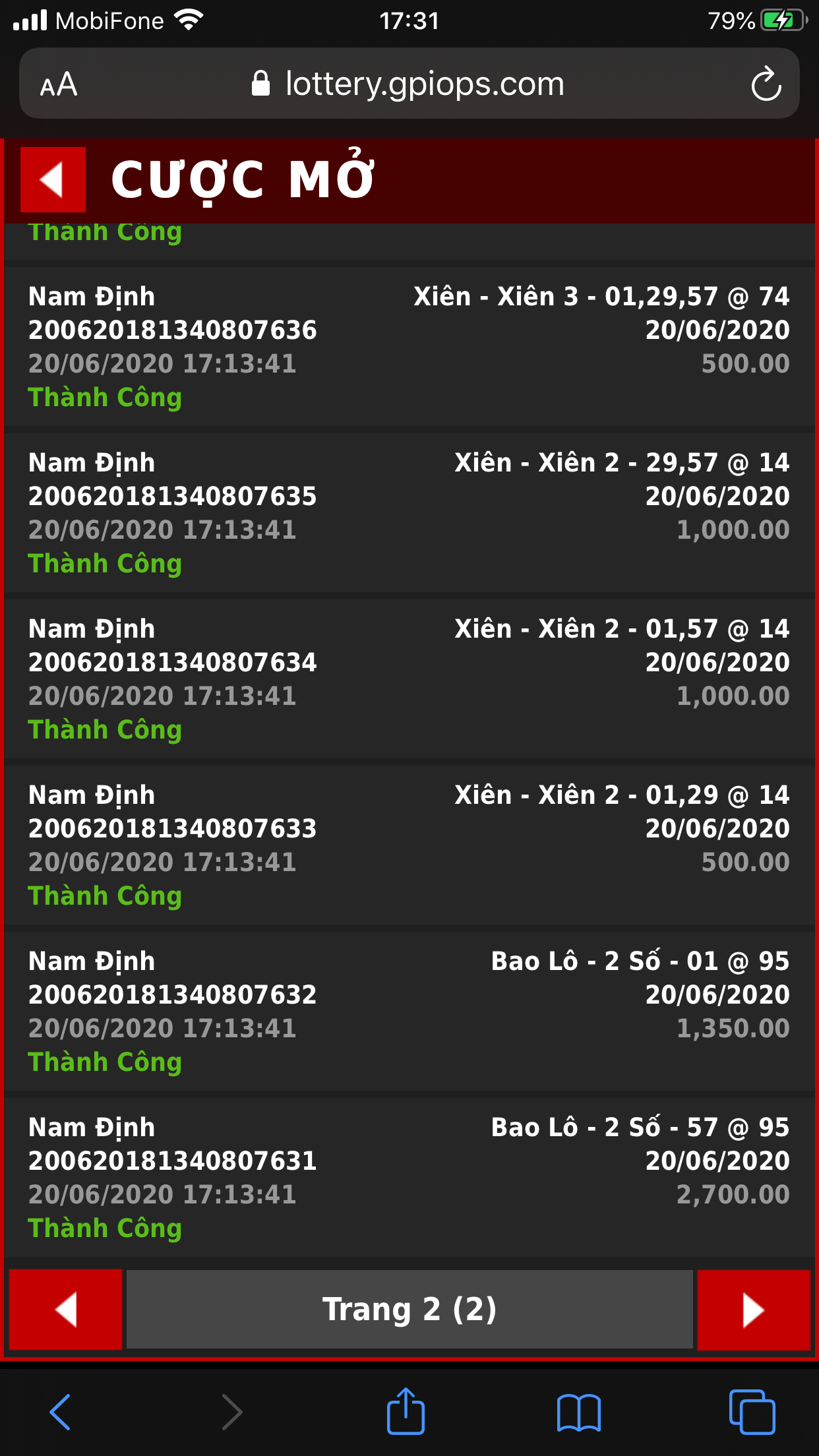Open bet 200620181340807634 Xiên 2 01,57
The height and width of the screenshot is (1456, 819).
point(409,679)
